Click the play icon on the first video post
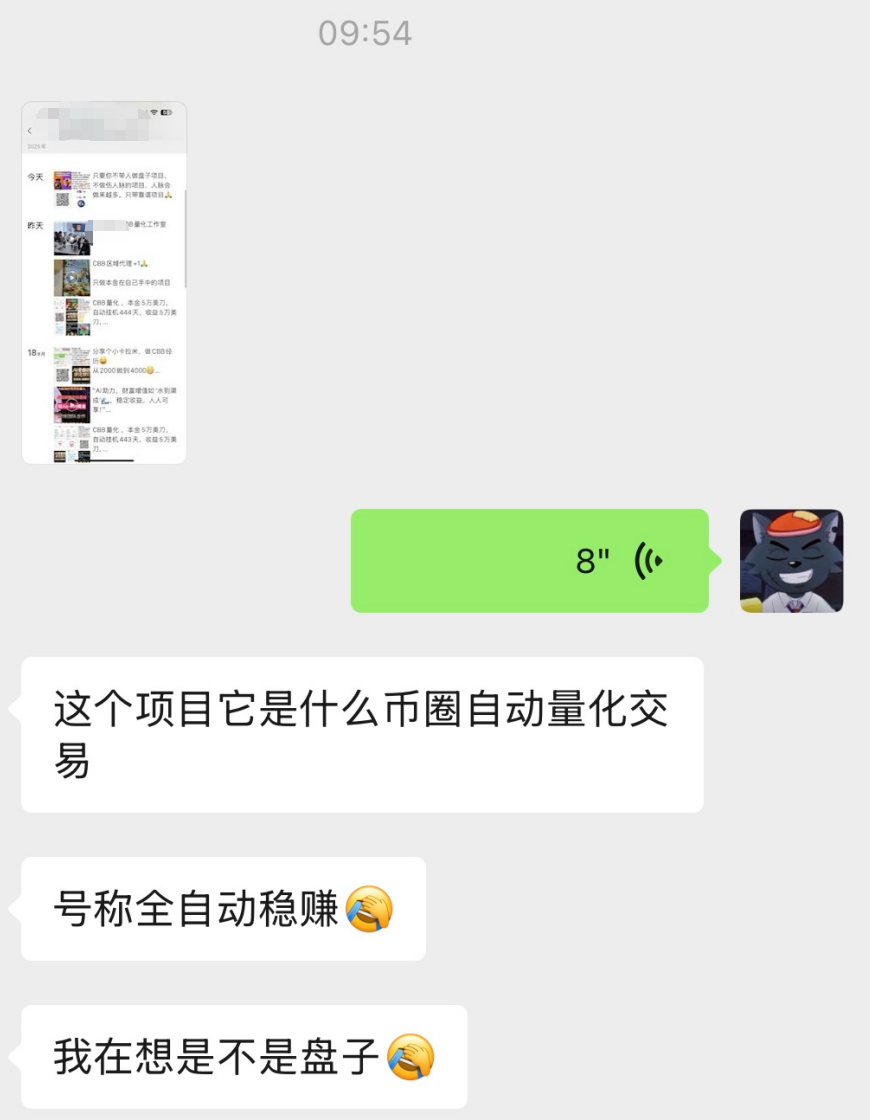Image resolution: width=870 pixels, height=1120 pixels. point(73,237)
